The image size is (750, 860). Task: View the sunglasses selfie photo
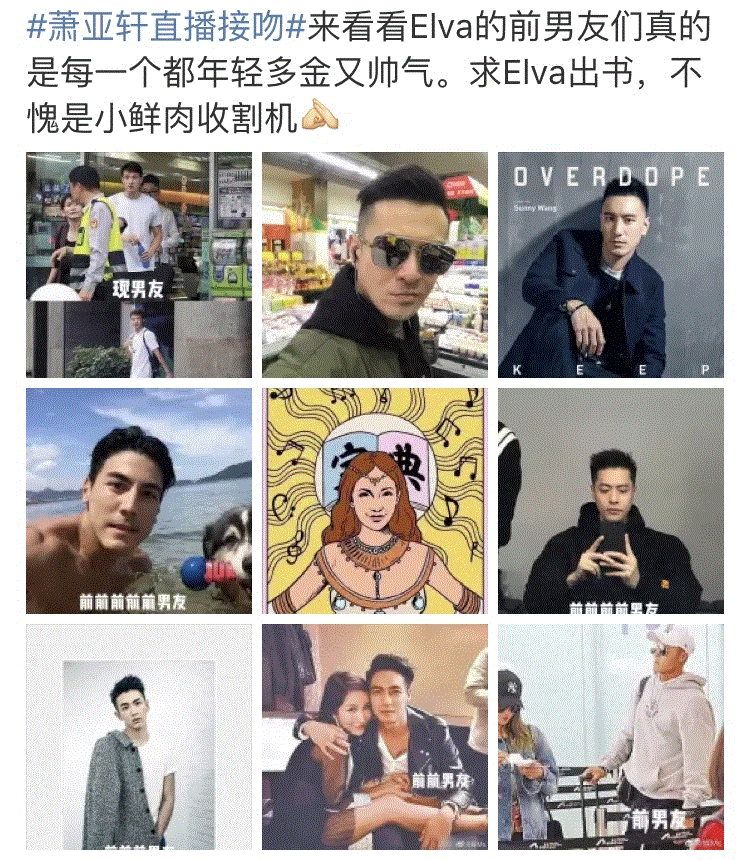[375, 264]
